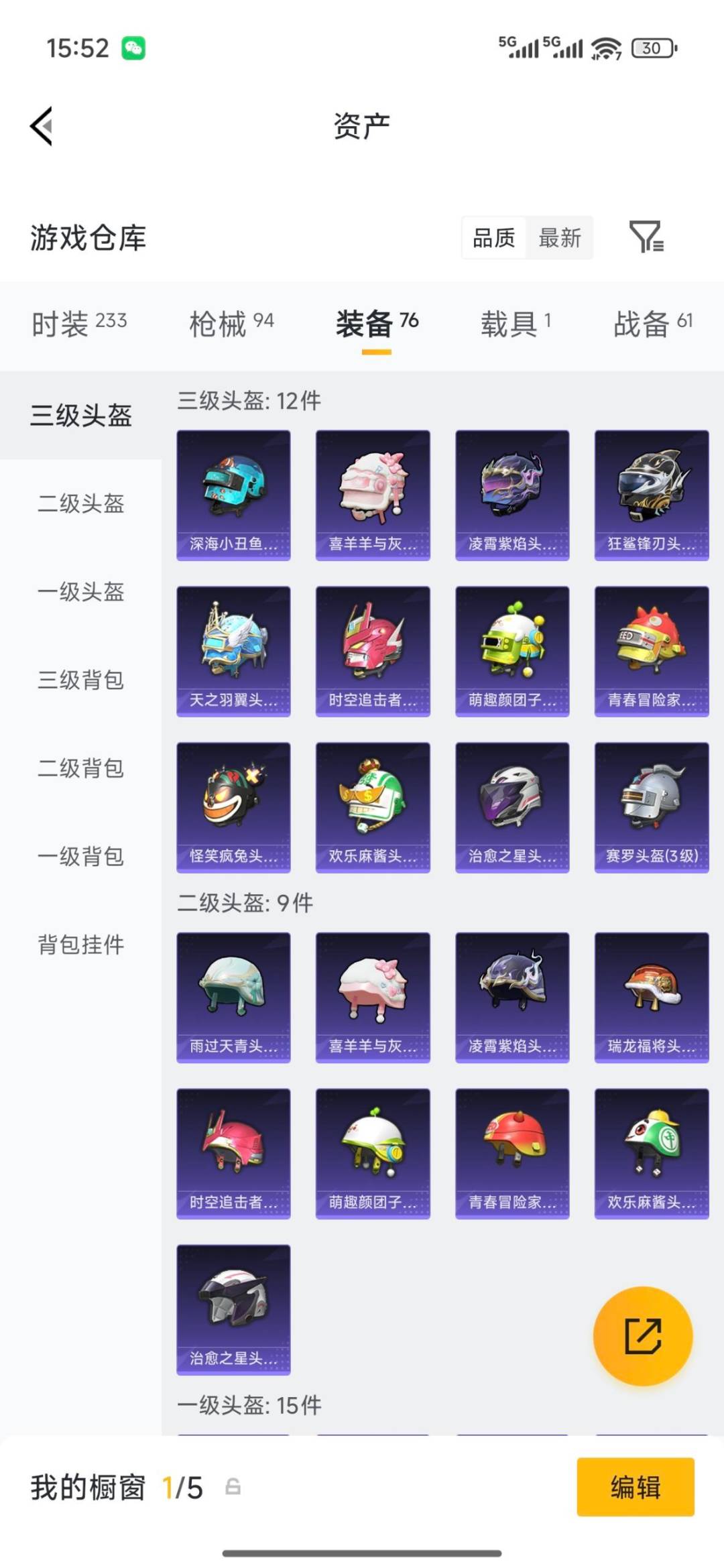The image size is (724, 1568).
Task: Open the WeChat icon in status bar
Action: pos(135,48)
